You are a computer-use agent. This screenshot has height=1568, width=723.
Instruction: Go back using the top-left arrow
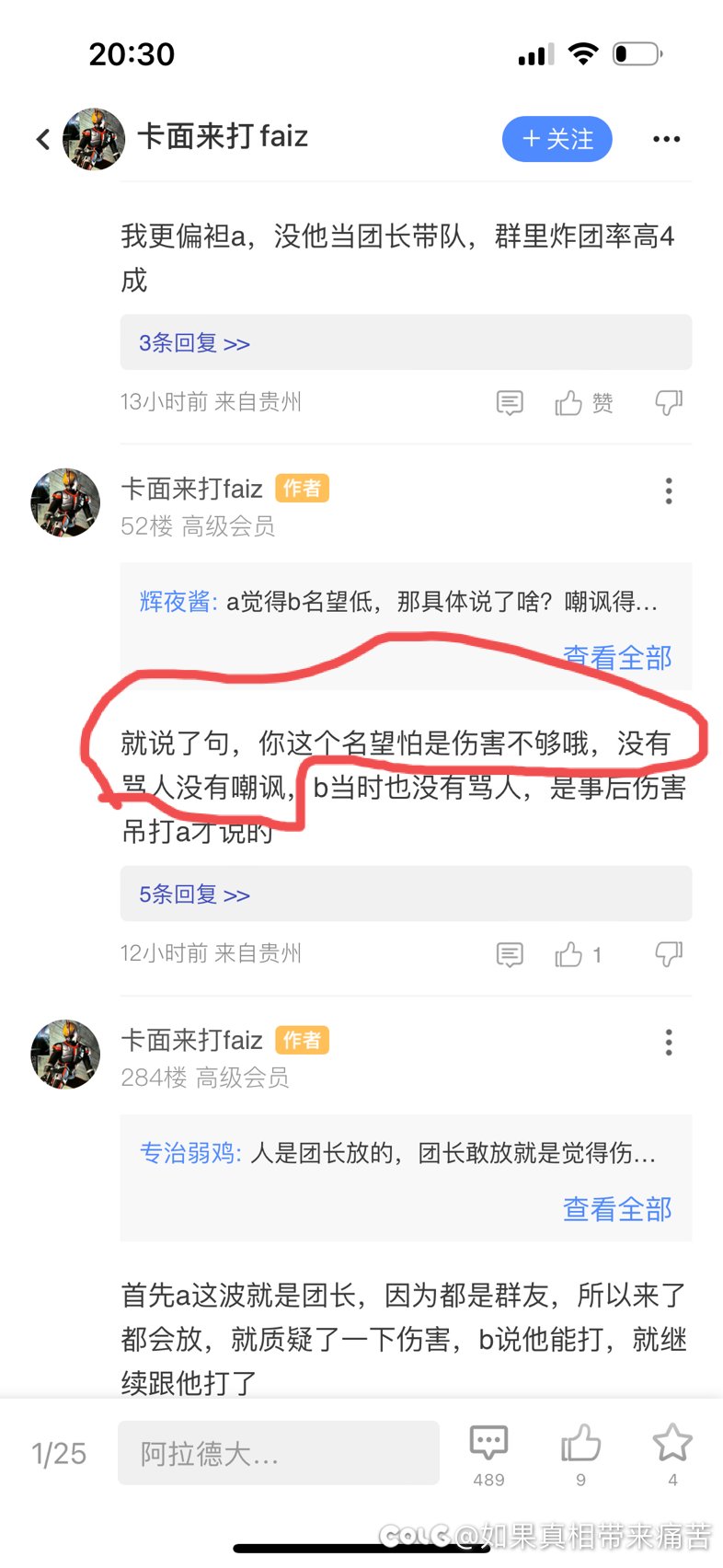point(43,139)
